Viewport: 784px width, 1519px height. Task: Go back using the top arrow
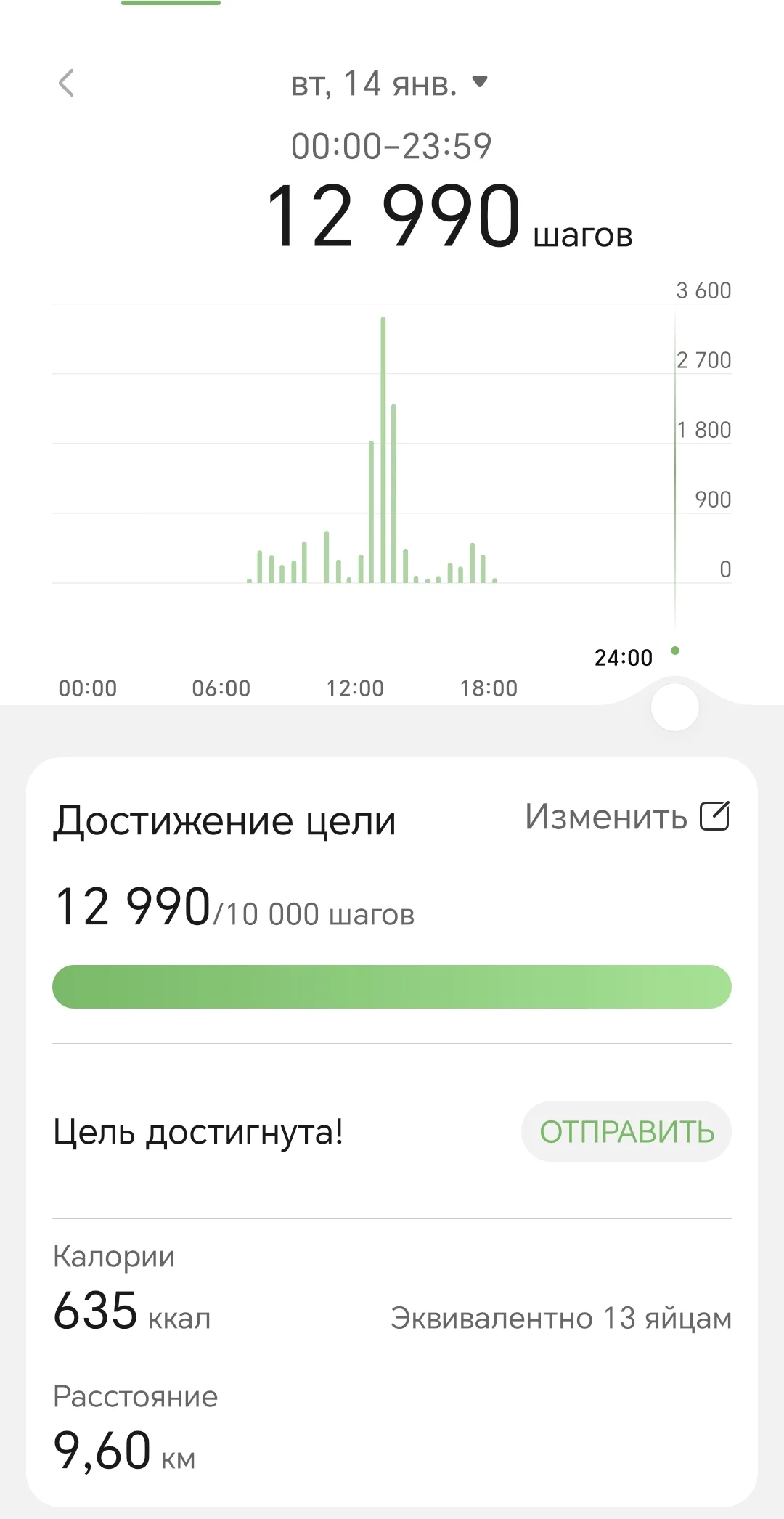[66, 84]
